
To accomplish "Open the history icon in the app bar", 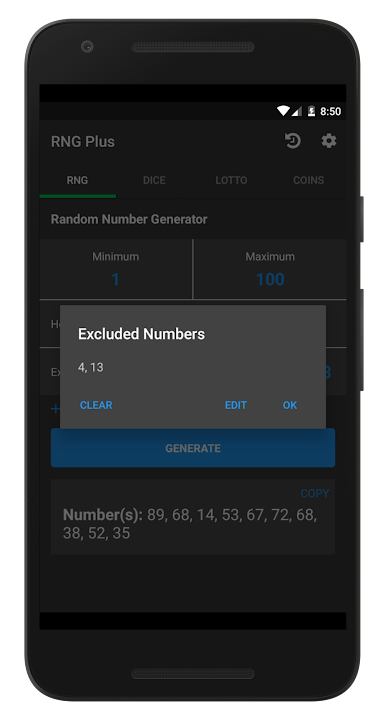I will click(x=292, y=141).
